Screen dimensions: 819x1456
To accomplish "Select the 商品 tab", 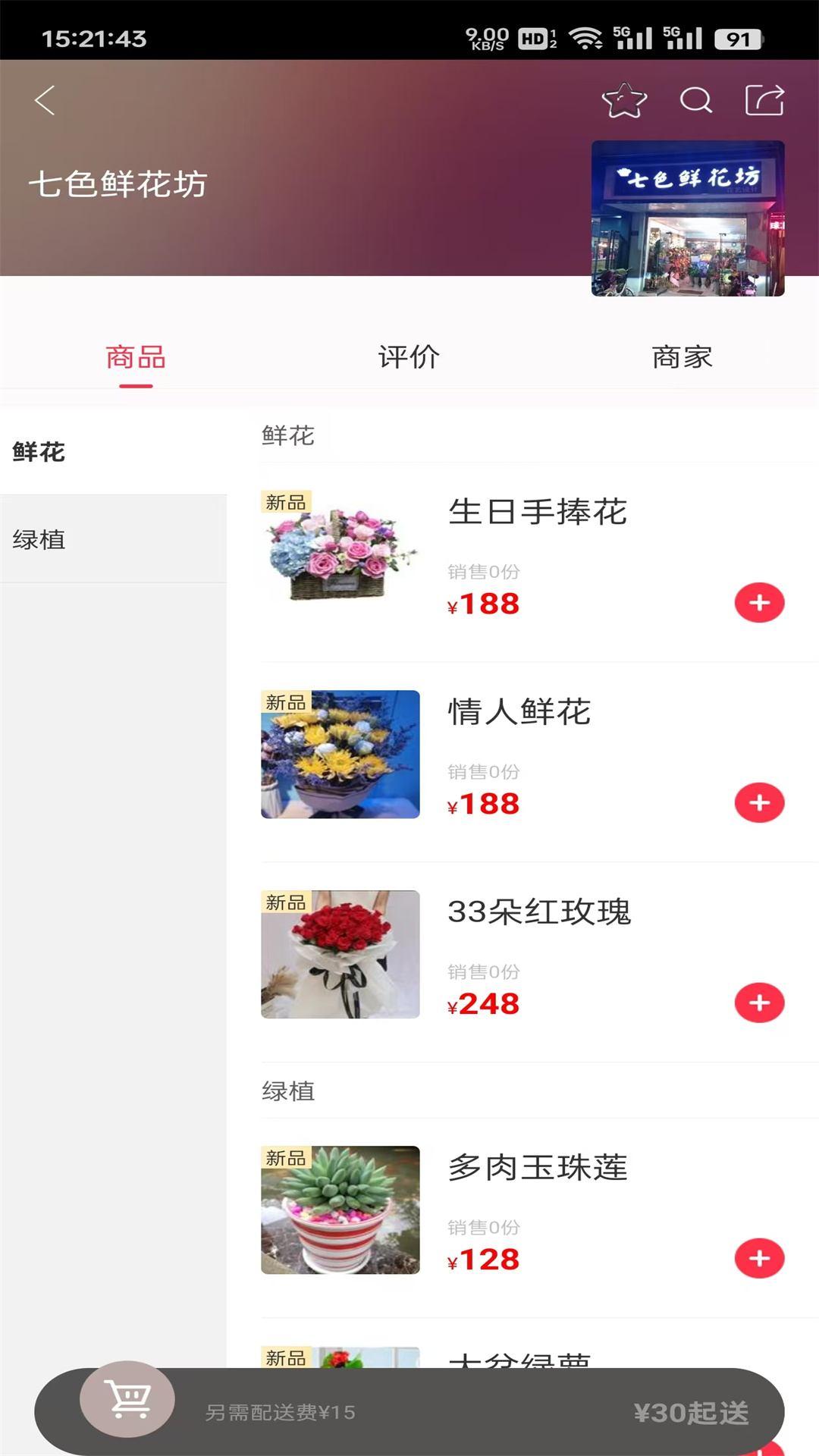I will pyautogui.click(x=136, y=357).
